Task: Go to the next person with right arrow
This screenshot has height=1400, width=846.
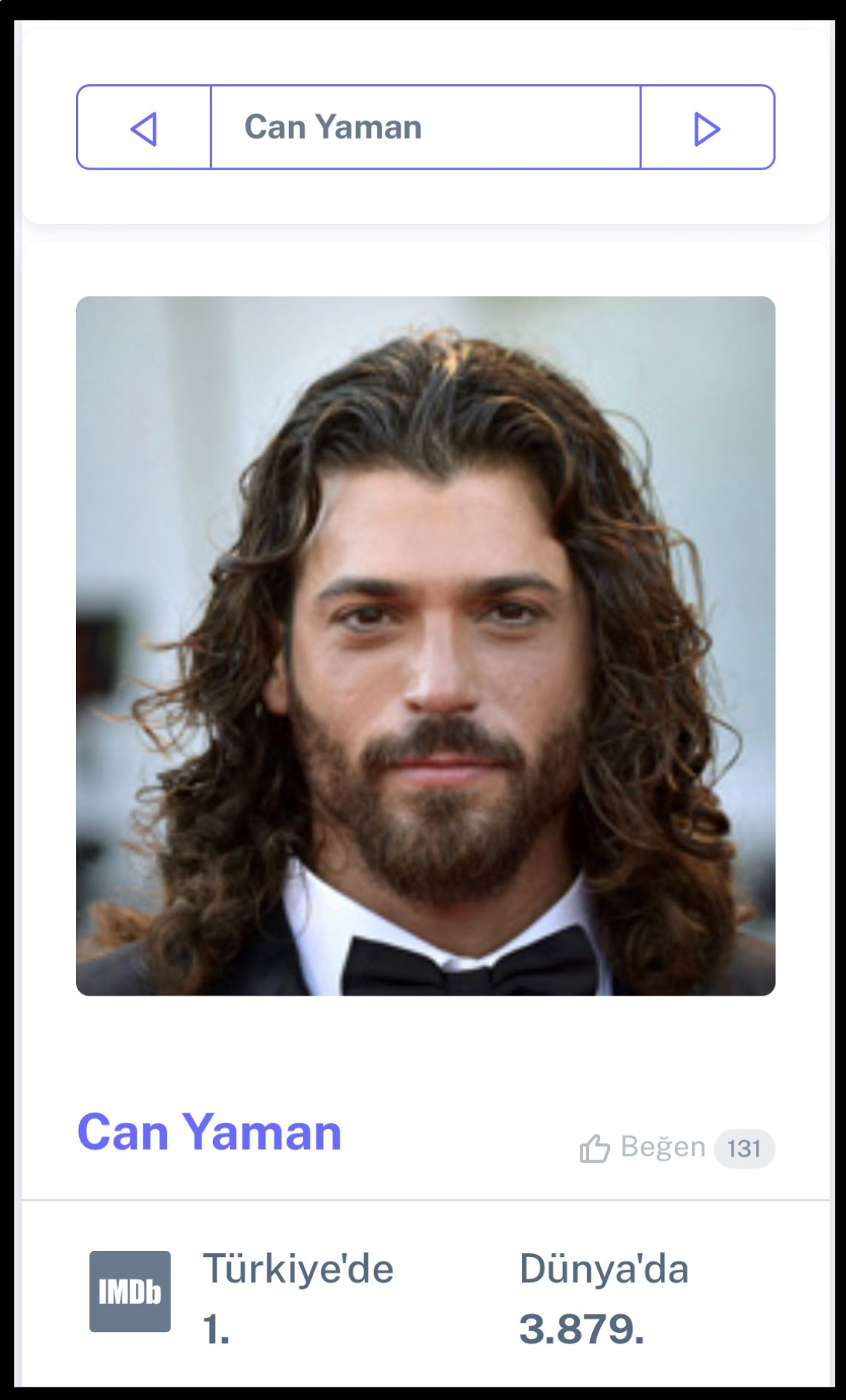Action: pos(707,128)
